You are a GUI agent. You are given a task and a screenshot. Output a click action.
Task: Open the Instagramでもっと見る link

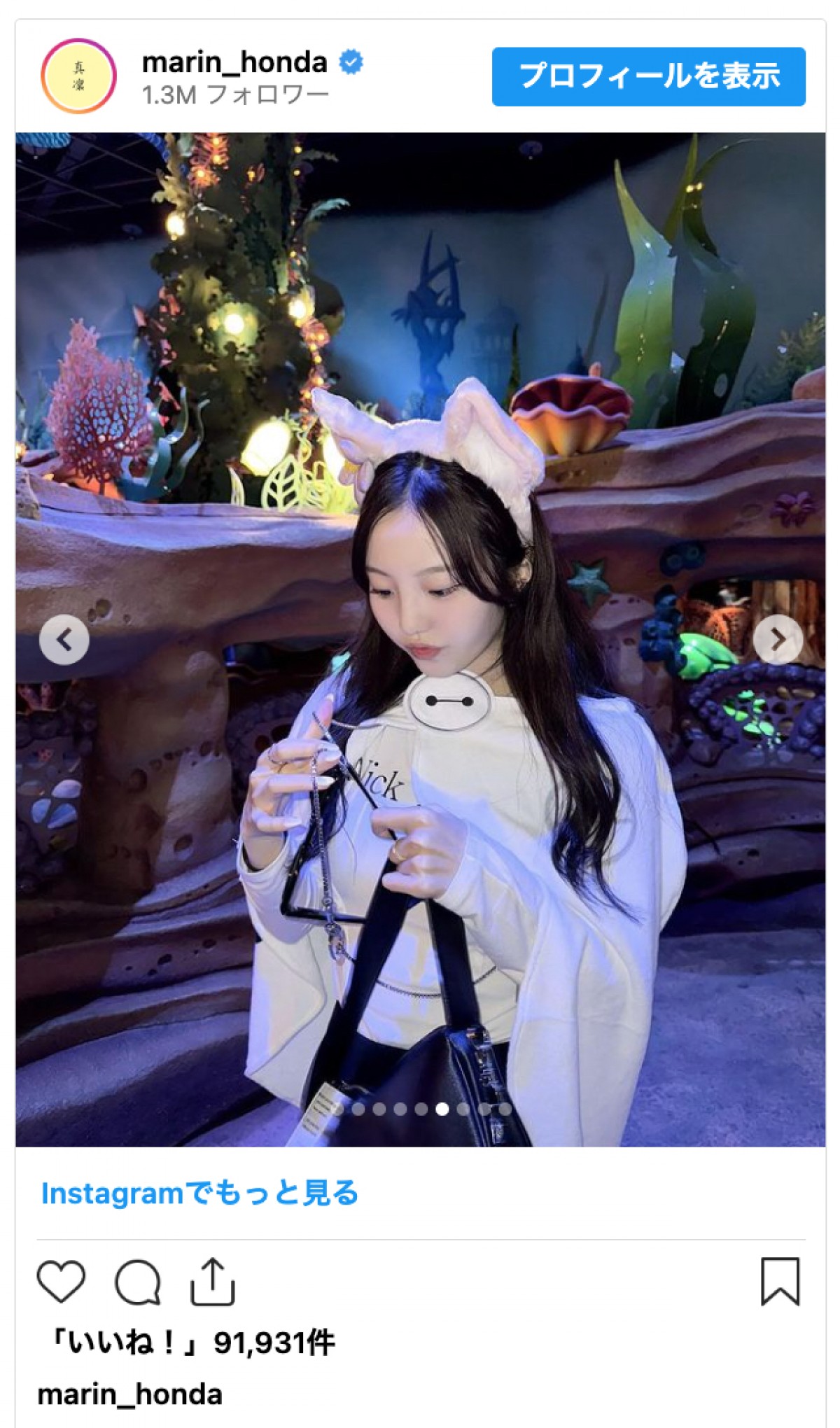[200, 1193]
